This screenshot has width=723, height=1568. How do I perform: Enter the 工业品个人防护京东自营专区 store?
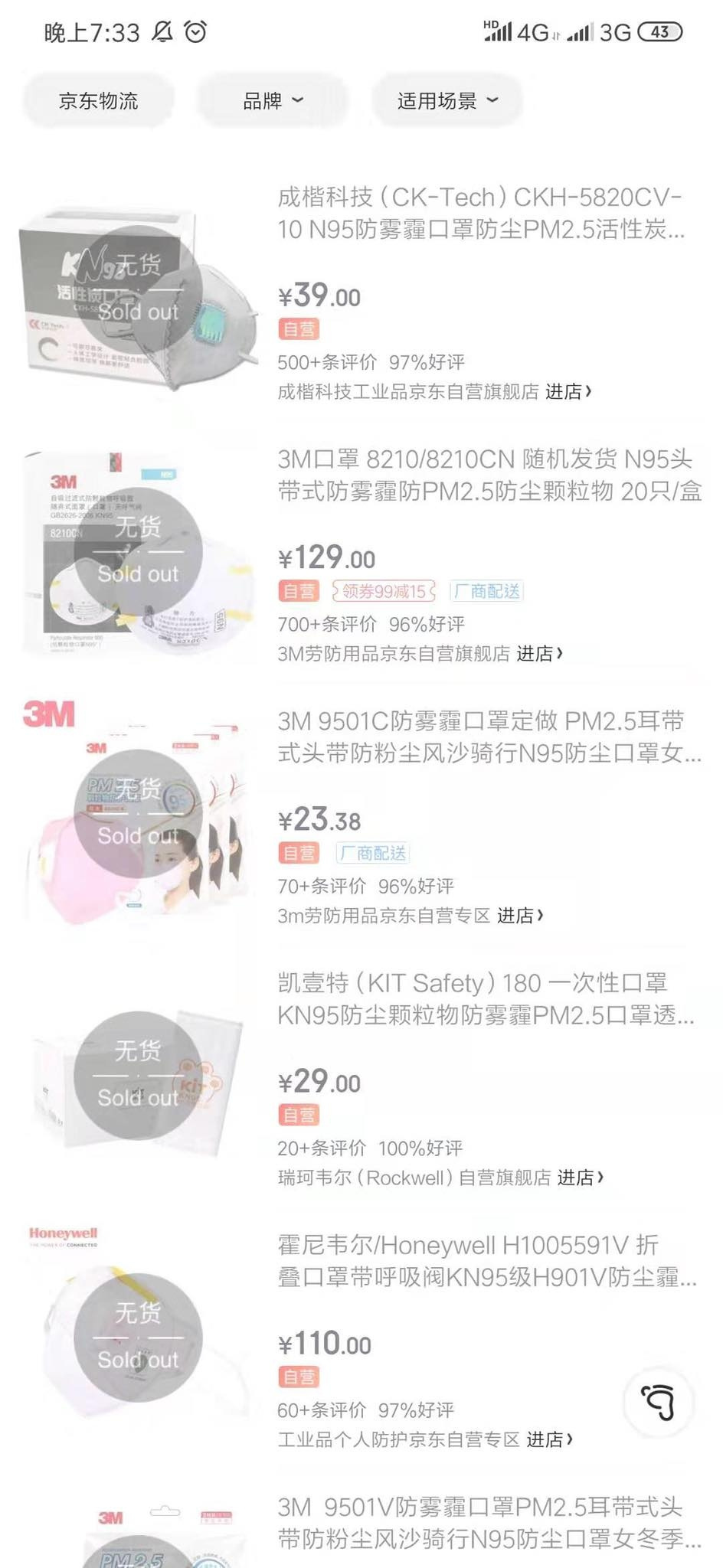(549, 1439)
